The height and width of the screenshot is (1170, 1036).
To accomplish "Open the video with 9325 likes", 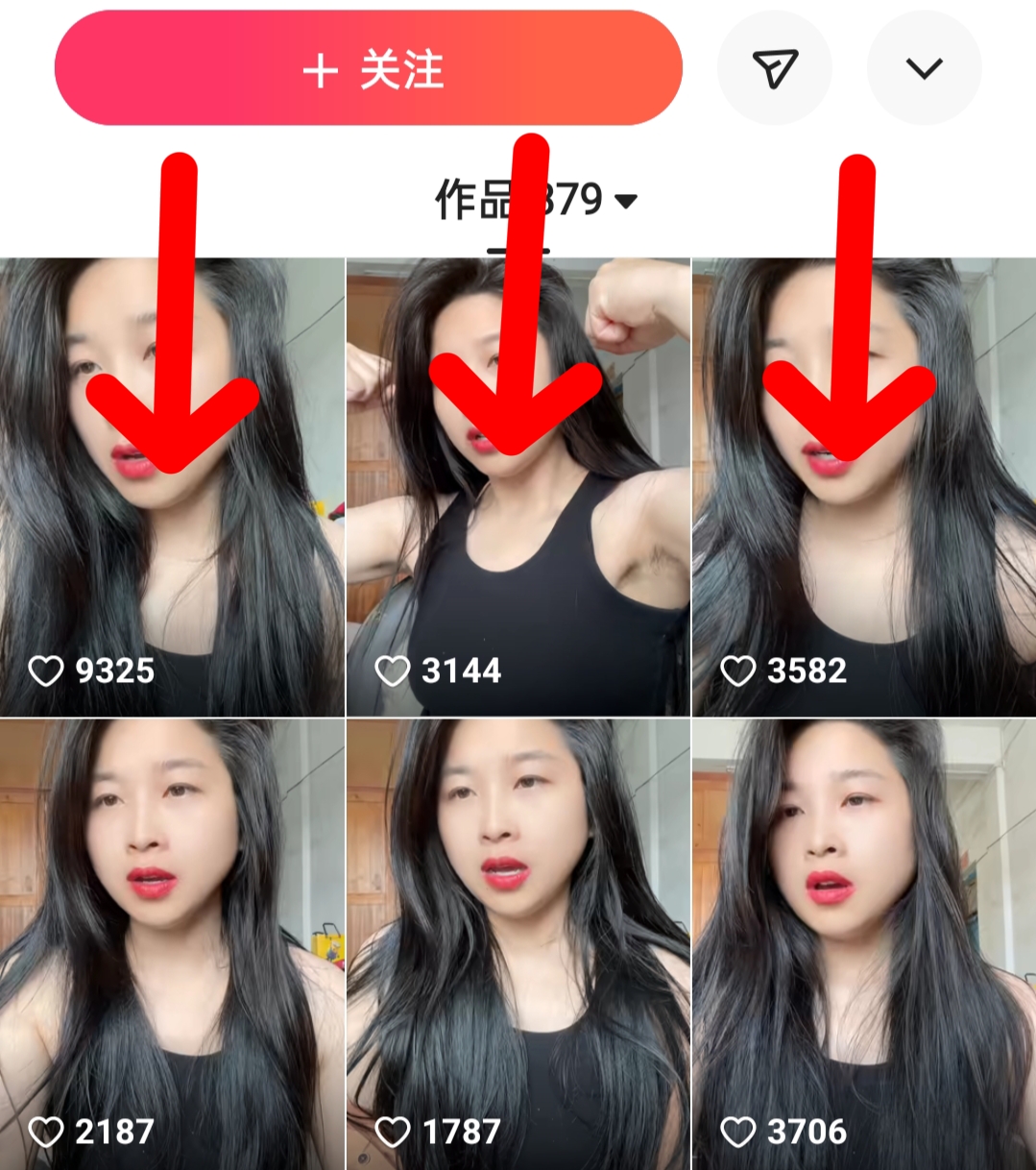I will (x=172, y=538).
